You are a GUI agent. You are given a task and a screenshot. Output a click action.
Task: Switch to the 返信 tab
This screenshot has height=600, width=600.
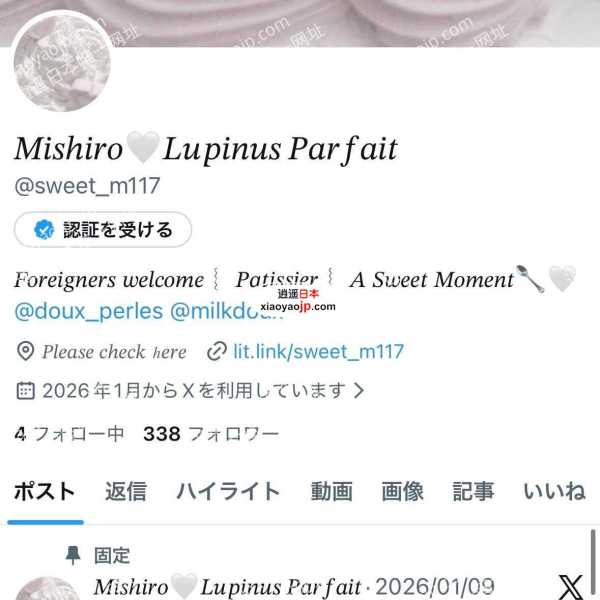[x=126, y=491]
